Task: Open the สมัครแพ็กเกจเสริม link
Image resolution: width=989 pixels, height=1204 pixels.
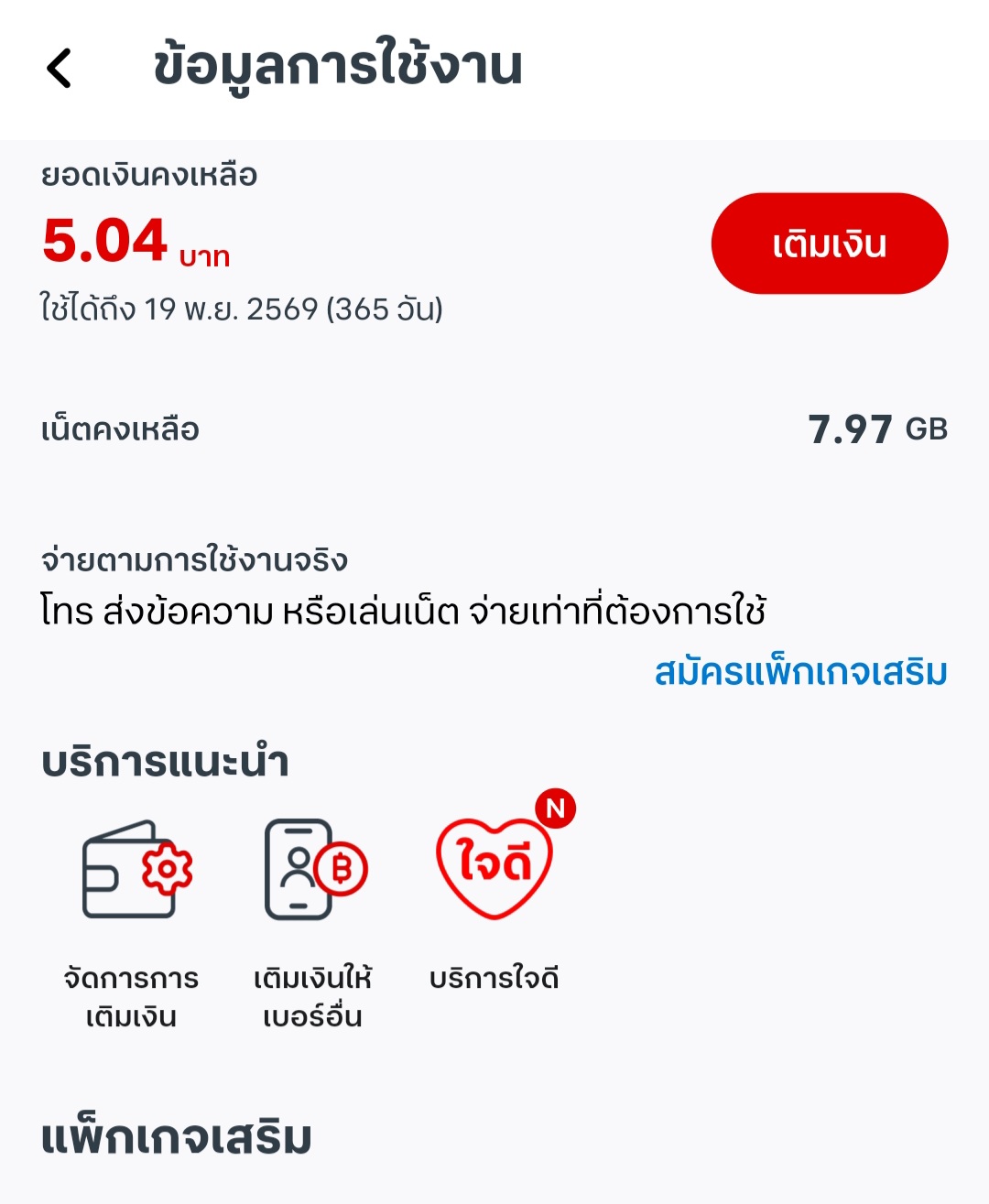Action: click(x=800, y=672)
